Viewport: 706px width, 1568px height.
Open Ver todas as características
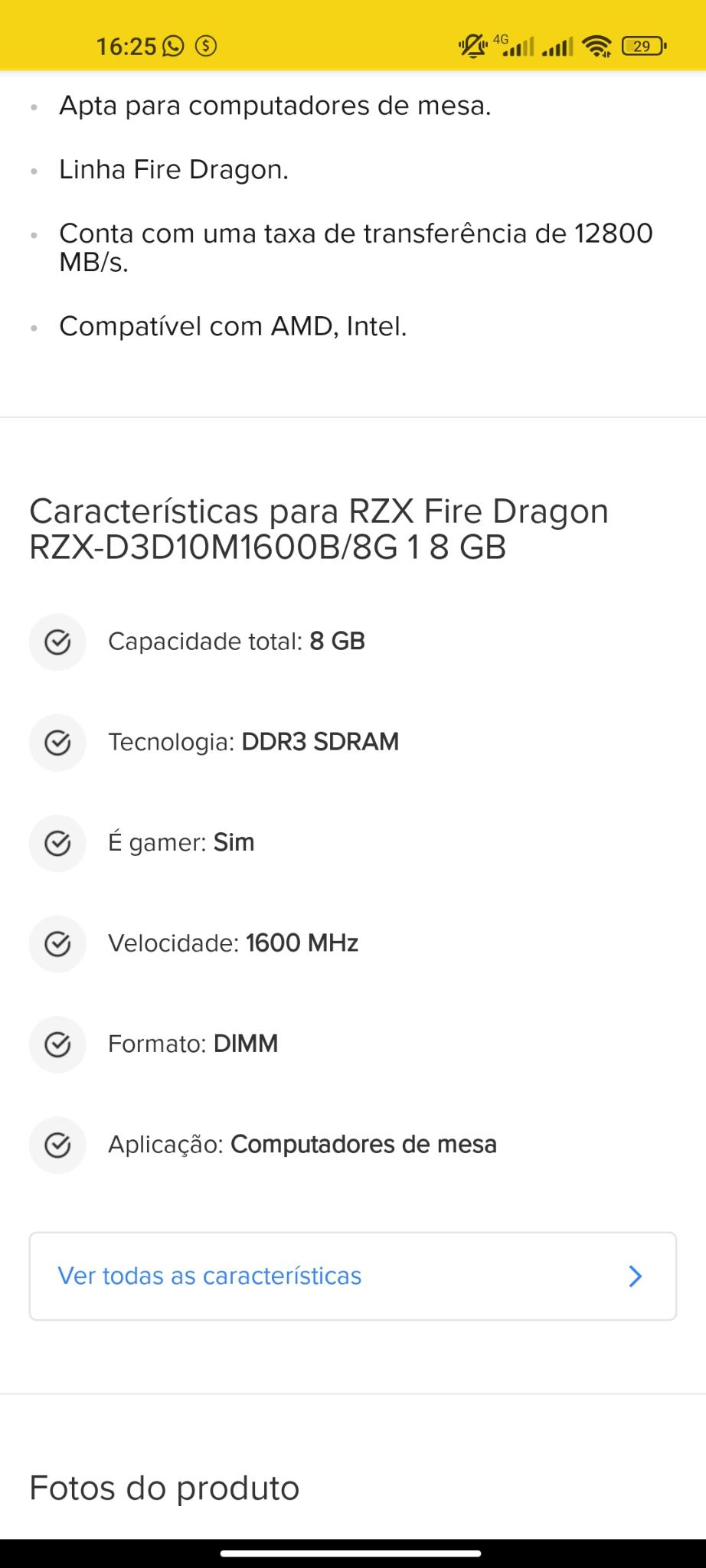[x=353, y=1276]
